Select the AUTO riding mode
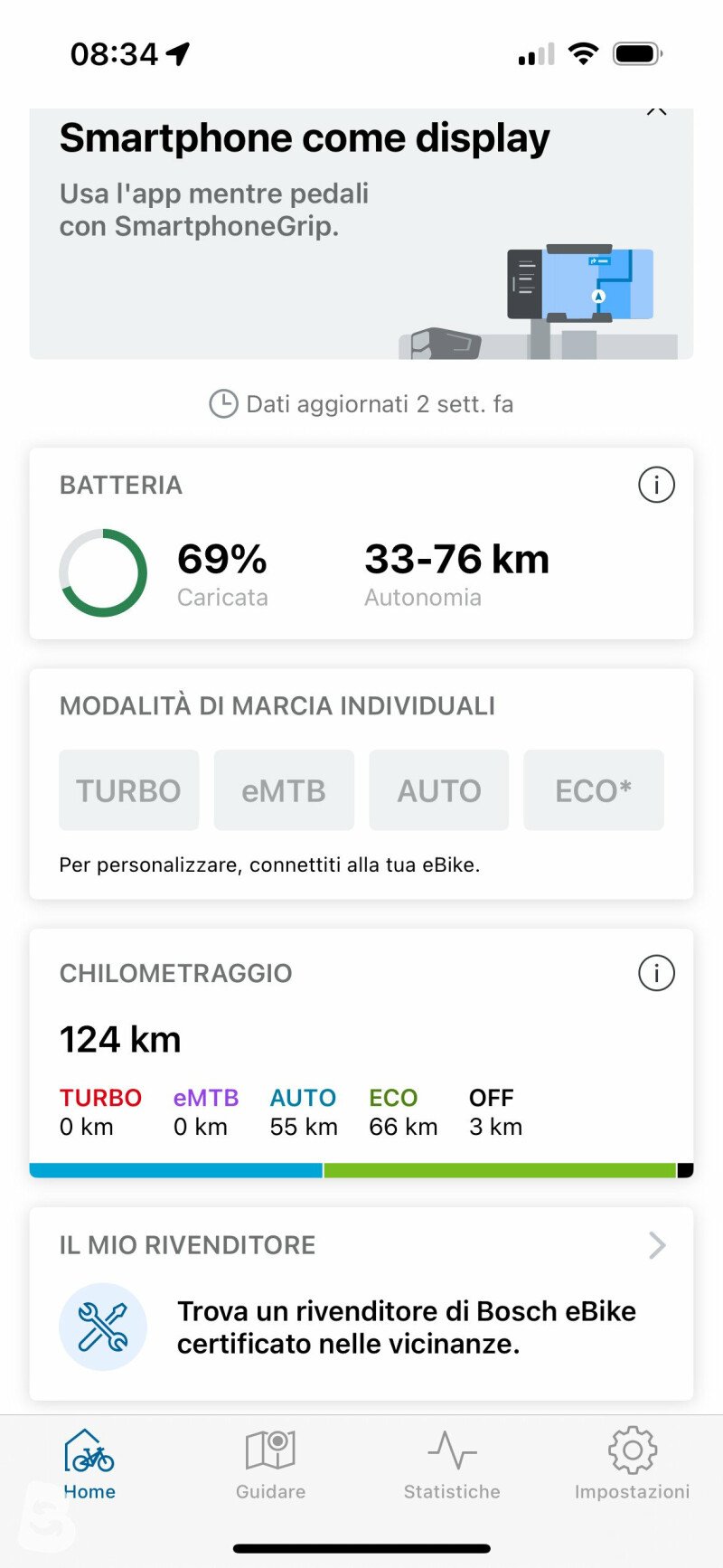This screenshot has width=723, height=1568. pos(439,790)
